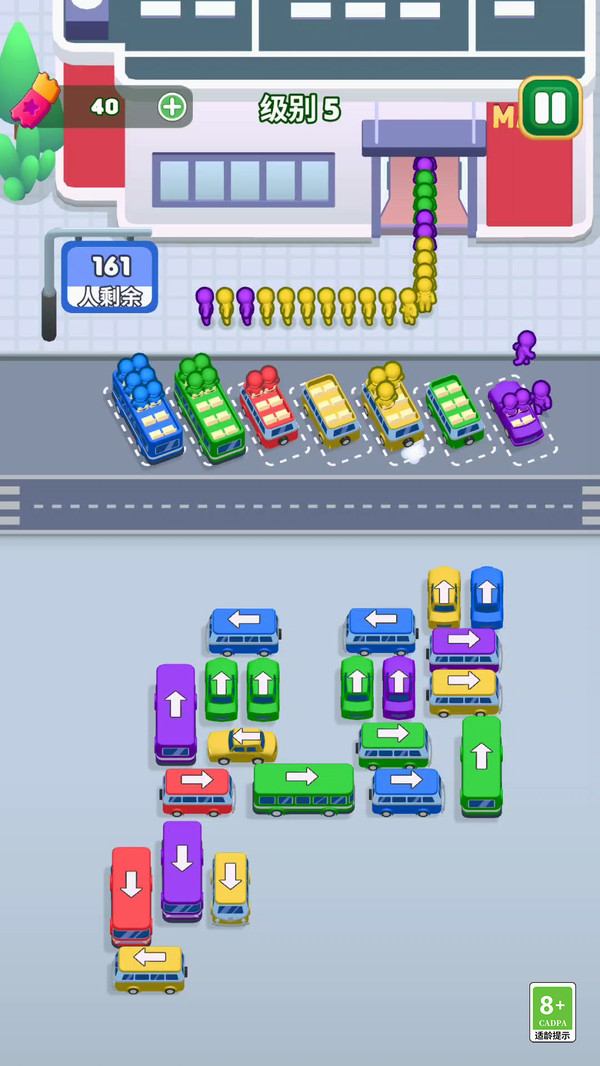The image size is (600, 1066).
Task: Add more tickets with the plus button
Action: [x=172, y=107]
